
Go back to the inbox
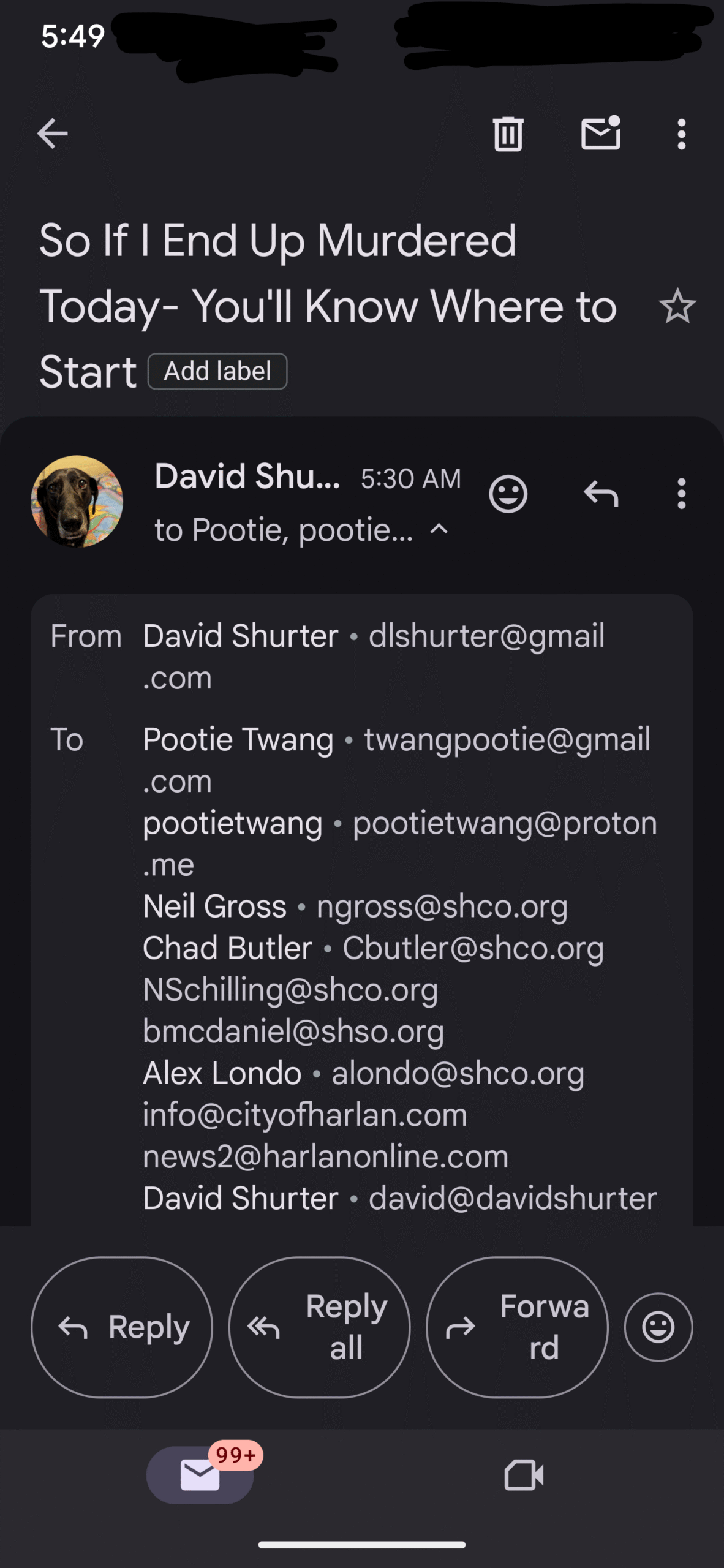pyautogui.click(x=52, y=134)
